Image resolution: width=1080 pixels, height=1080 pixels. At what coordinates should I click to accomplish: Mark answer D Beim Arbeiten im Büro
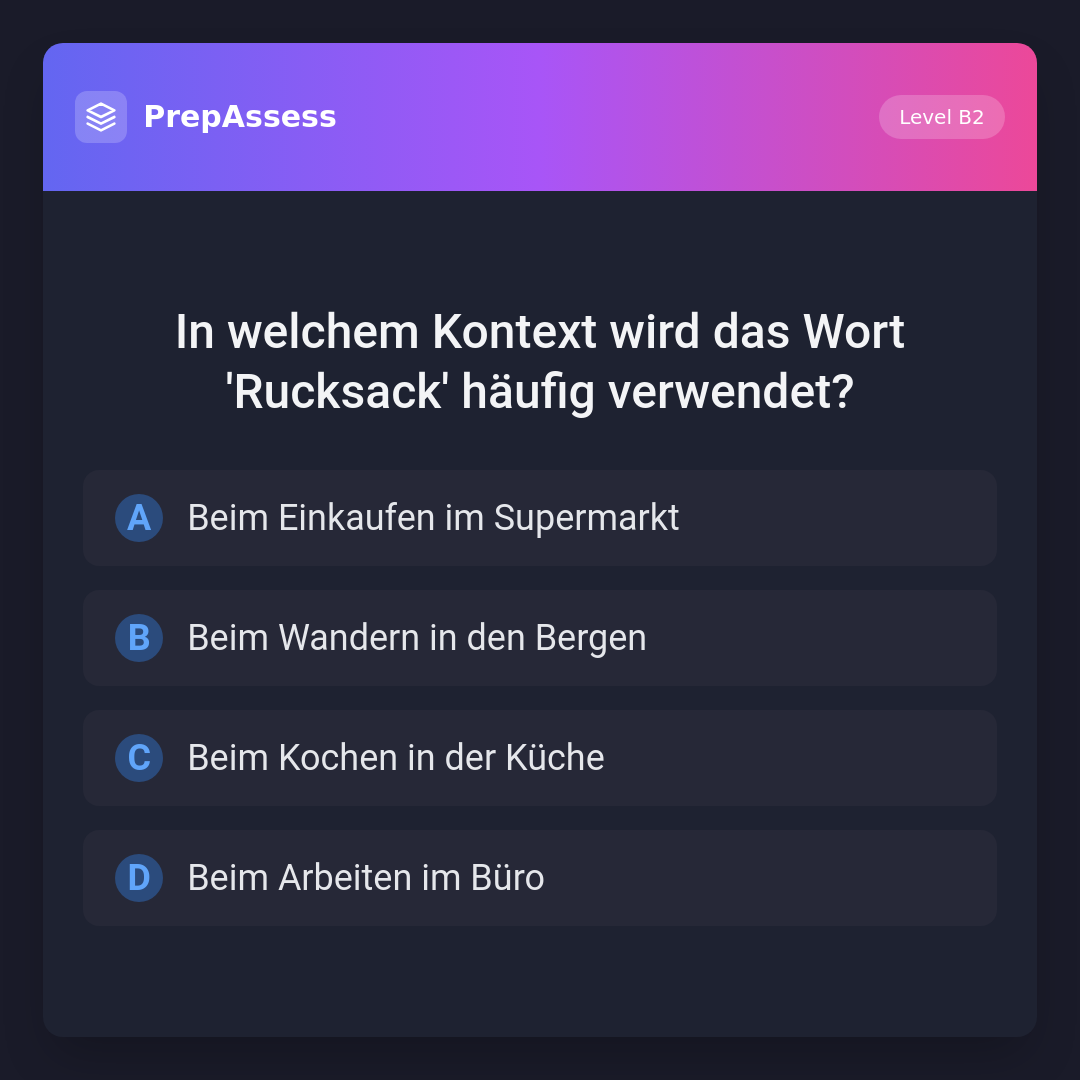(540, 878)
